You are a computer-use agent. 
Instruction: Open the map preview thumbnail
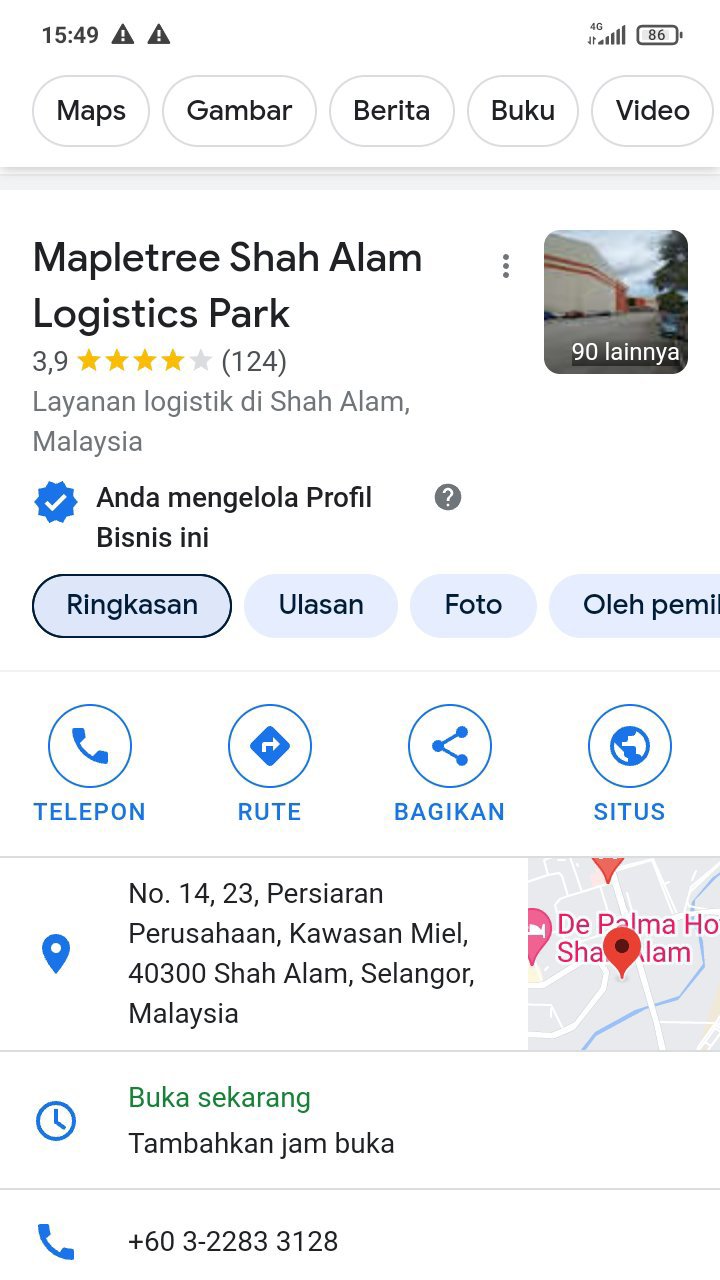pyautogui.click(x=624, y=953)
